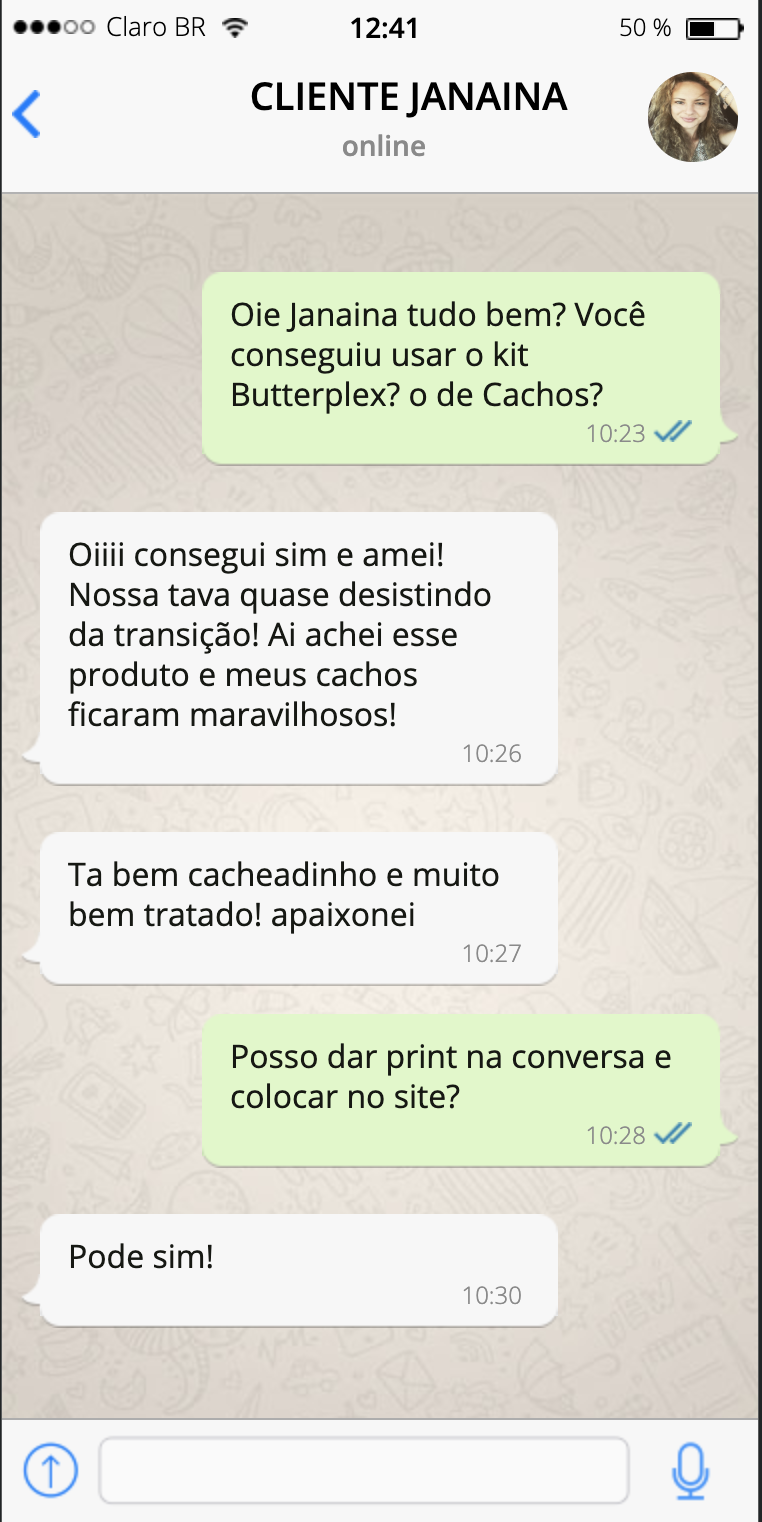Tap the attach upload arrow icon
The width and height of the screenshot is (762, 1522).
50,1470
